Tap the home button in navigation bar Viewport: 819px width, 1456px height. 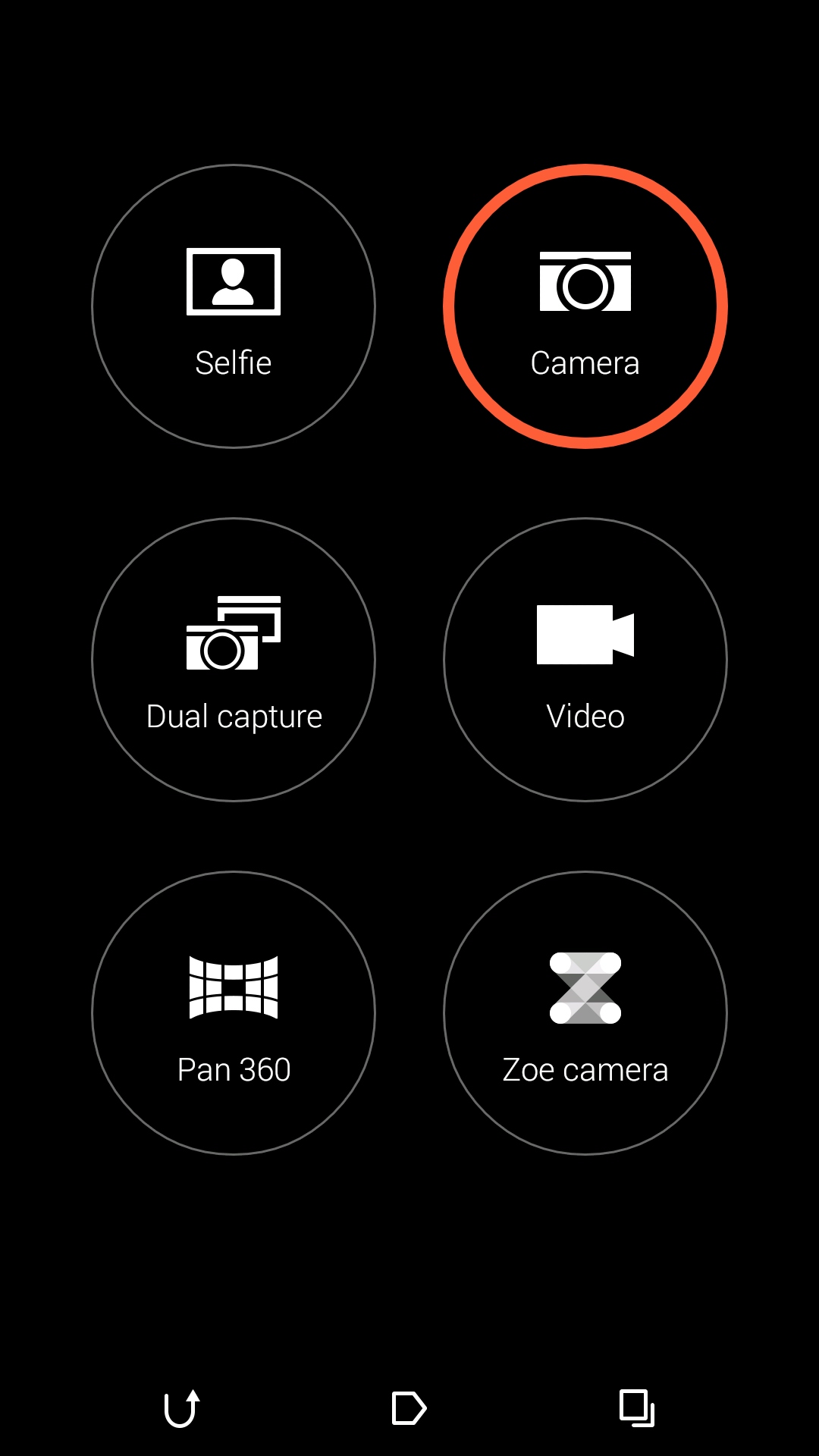coord(409,1408)
